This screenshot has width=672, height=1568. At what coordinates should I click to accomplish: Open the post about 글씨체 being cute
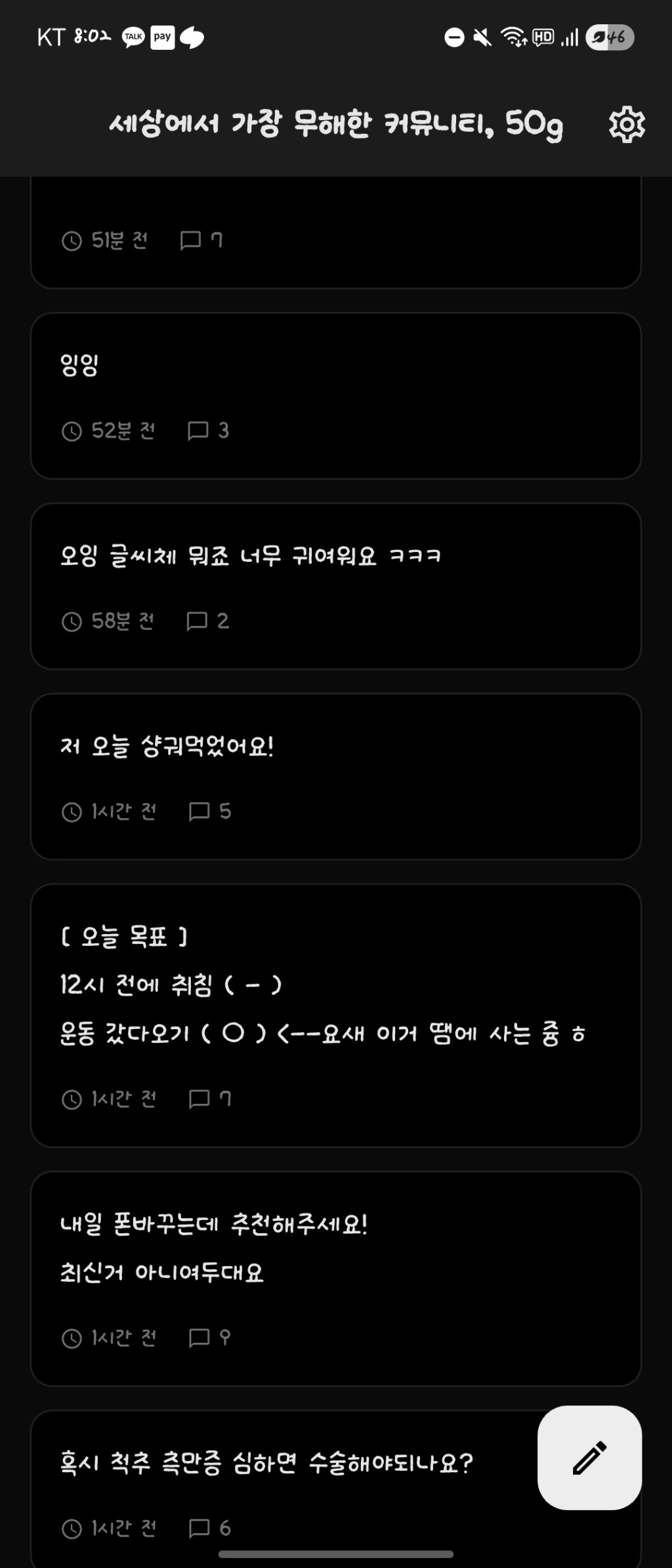tap(335, 585)
